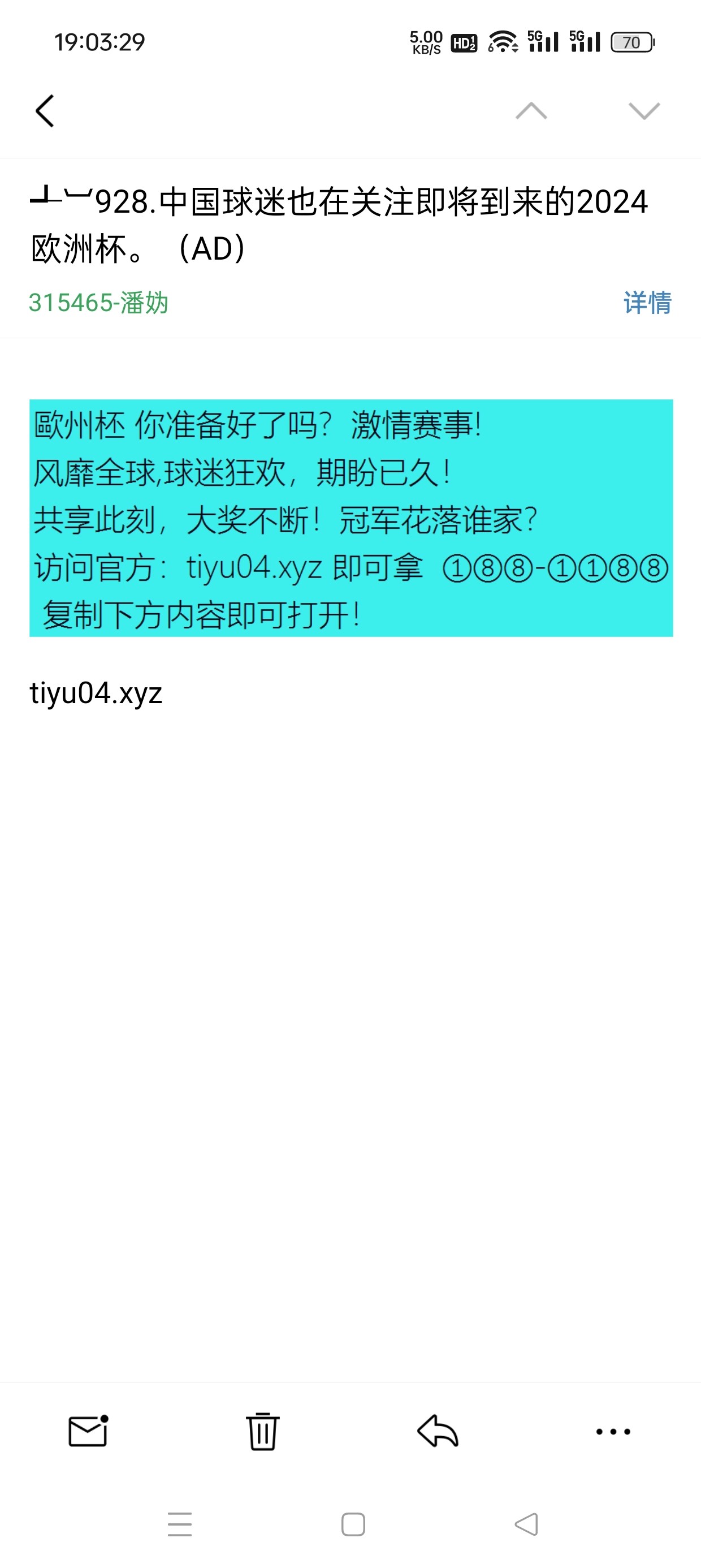Reply to this email

click(438, 1431)
